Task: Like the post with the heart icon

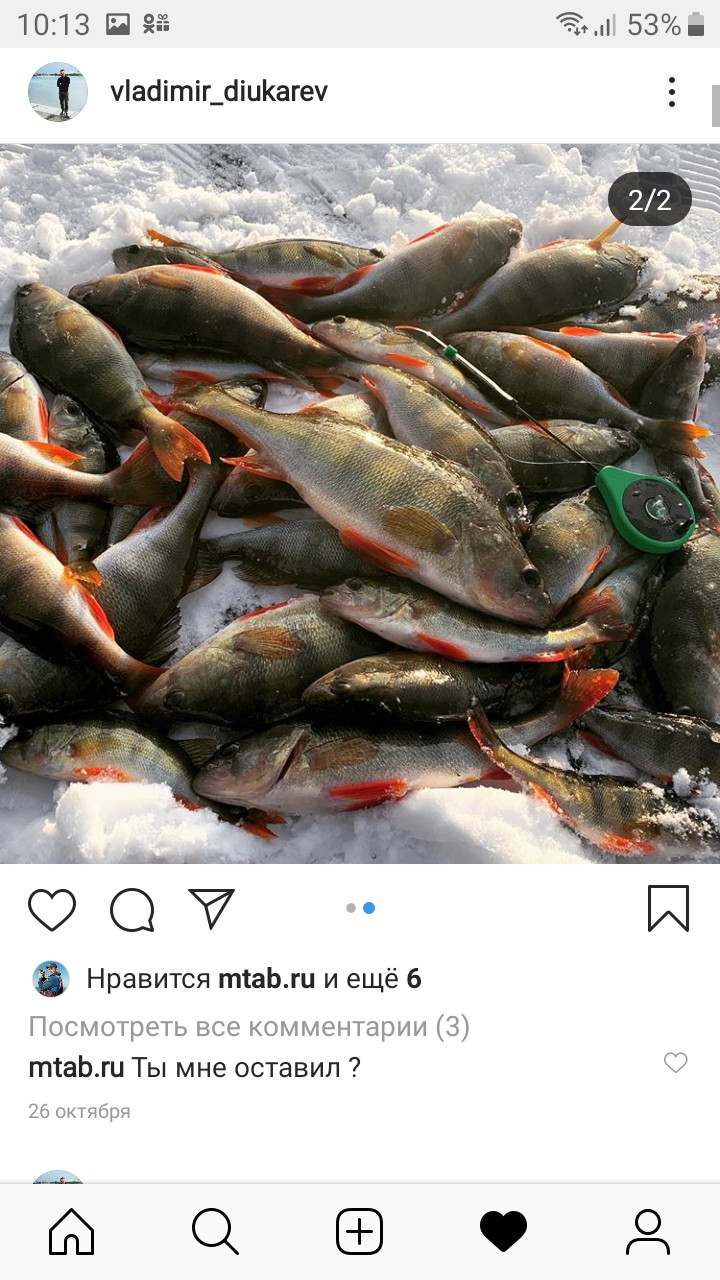Action: [52, 909]
